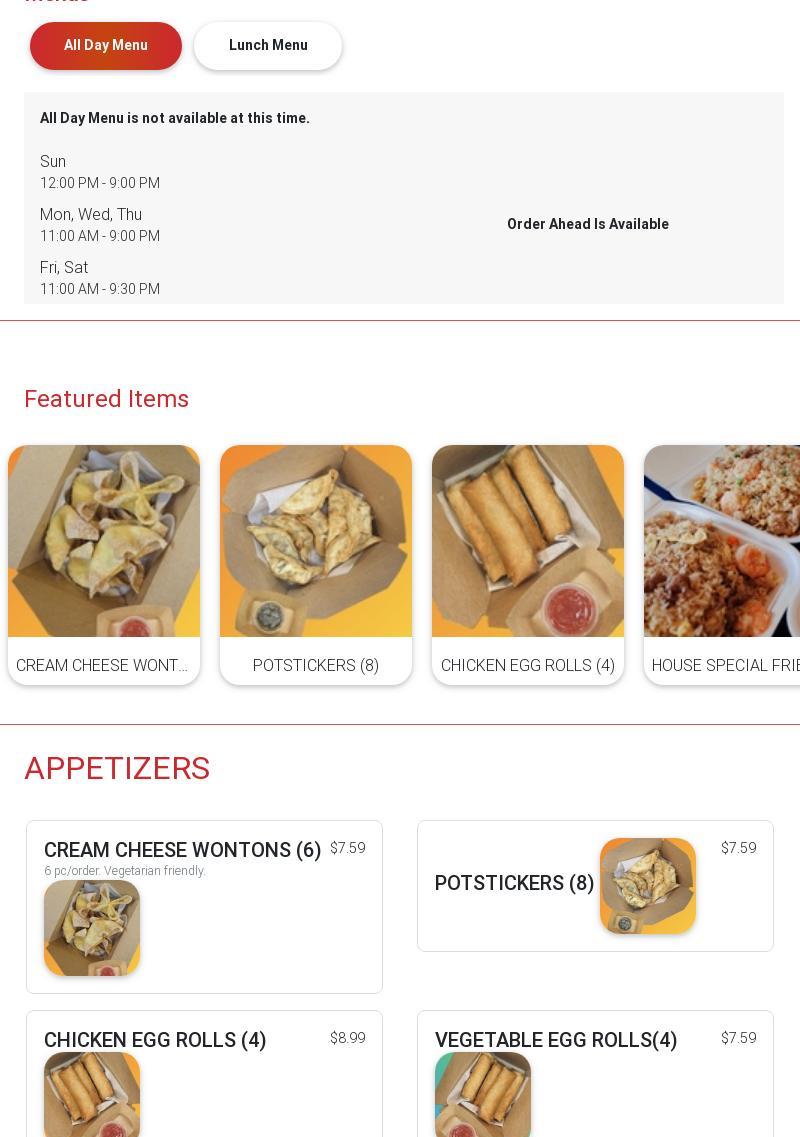View the Vegetable Egg Rolls(4) appetizer
800x1137 pixels.
pos(595,1074)
